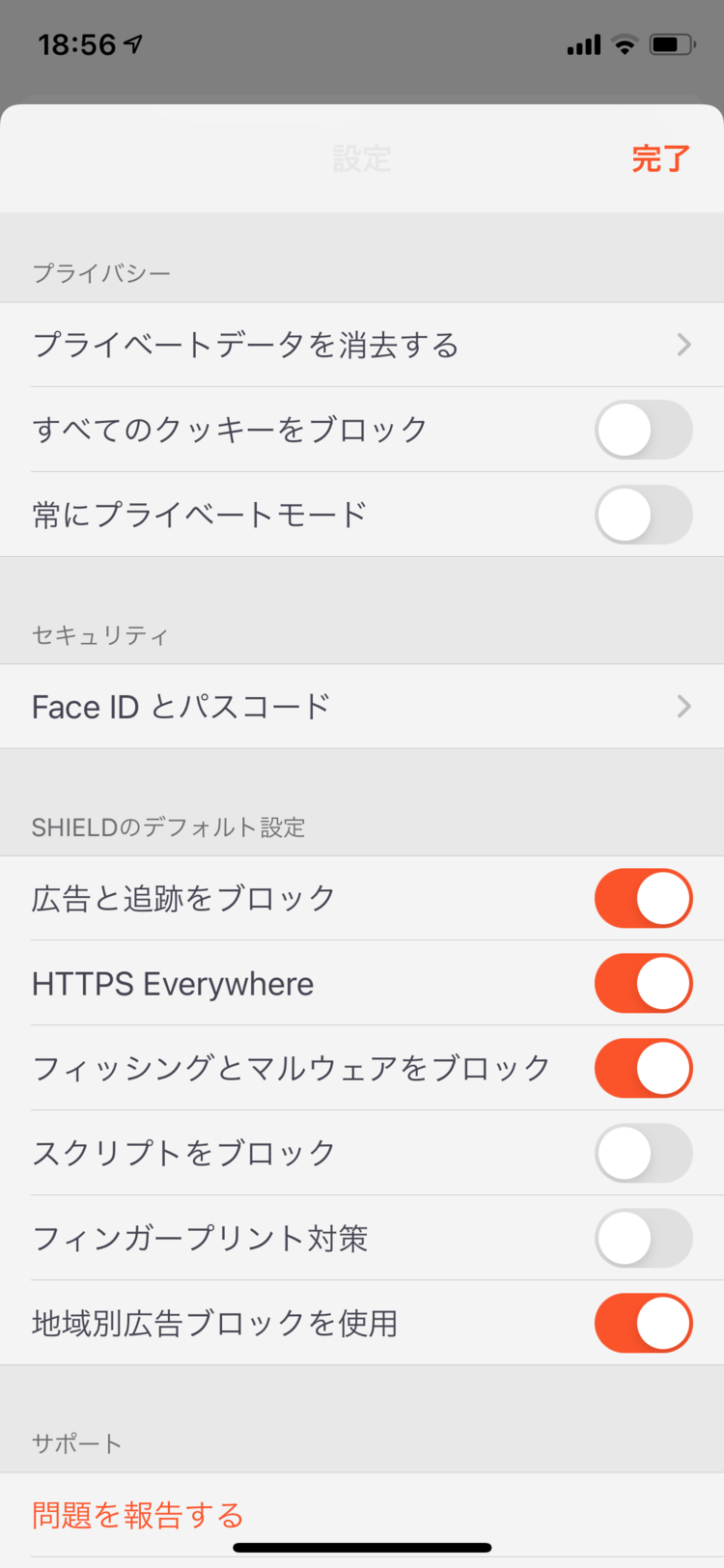The height and width of the screenshot is (1568, 724).
Task: Toggle フィッシングとマルウェアをブロック off
Action: tap(644, 1068)
